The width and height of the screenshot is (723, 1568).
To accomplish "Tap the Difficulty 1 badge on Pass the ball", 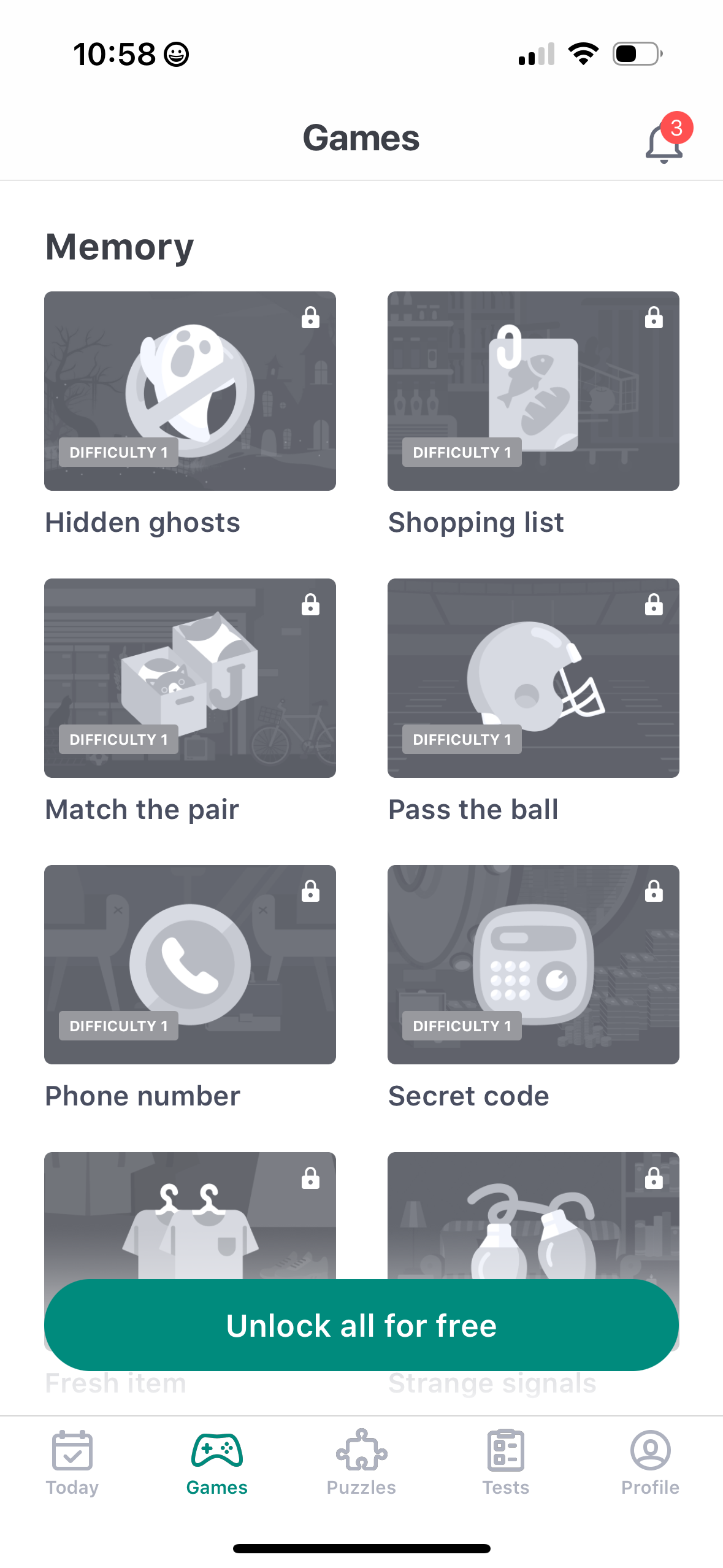I will coord(461,739).
